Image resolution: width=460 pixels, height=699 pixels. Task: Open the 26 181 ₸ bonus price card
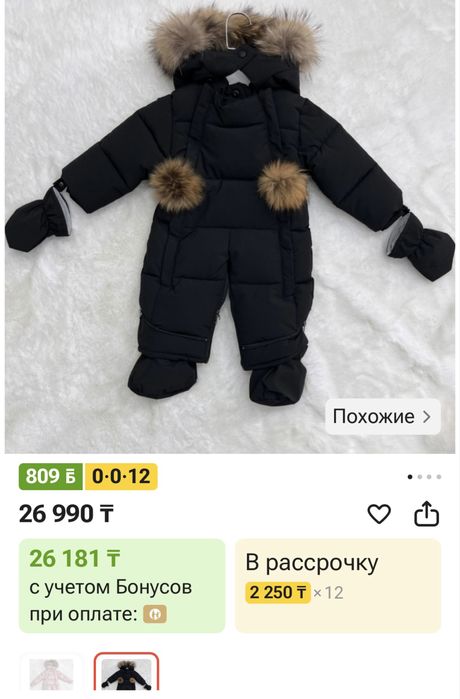point(122,585)
